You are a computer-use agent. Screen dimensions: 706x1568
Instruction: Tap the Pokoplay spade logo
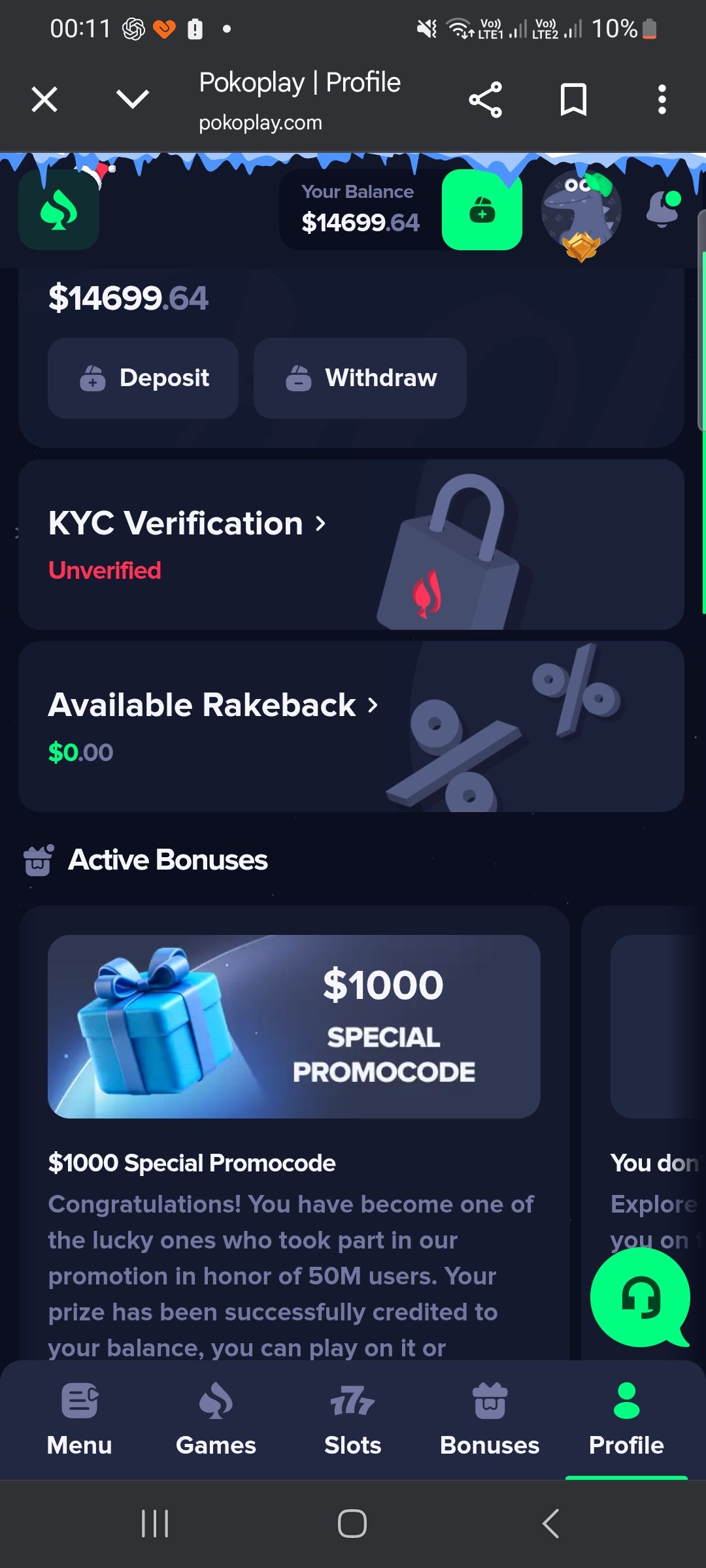tap(59, 210)
